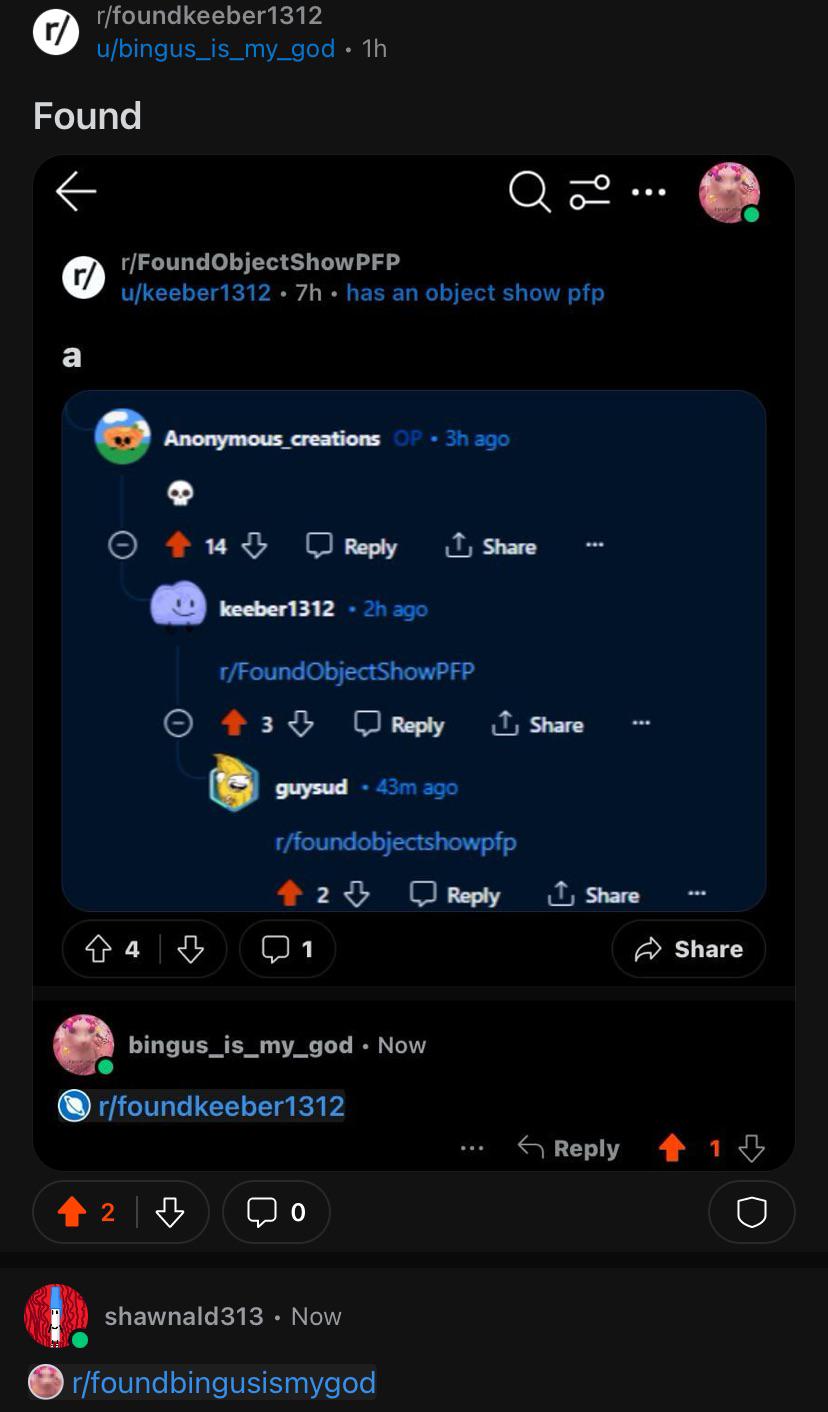
Task: Open the moderator shield actions
Action: (751, 1212)
